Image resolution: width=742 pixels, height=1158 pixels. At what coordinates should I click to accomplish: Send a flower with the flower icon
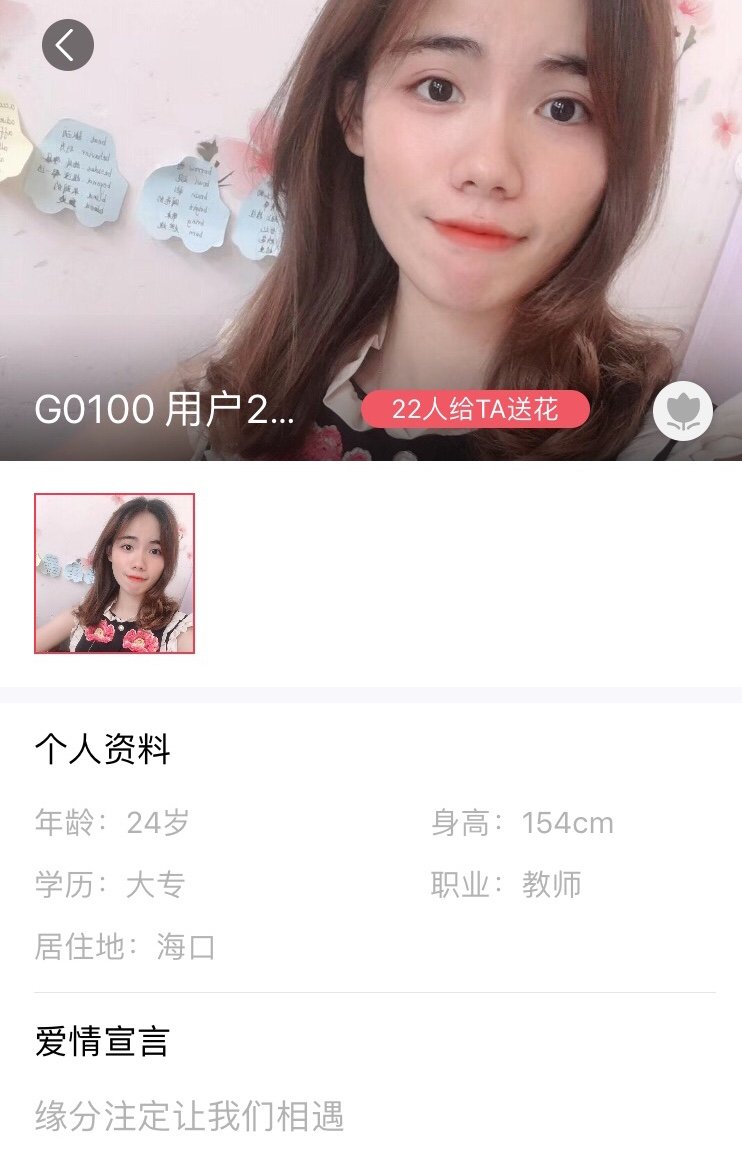(683, 411)
